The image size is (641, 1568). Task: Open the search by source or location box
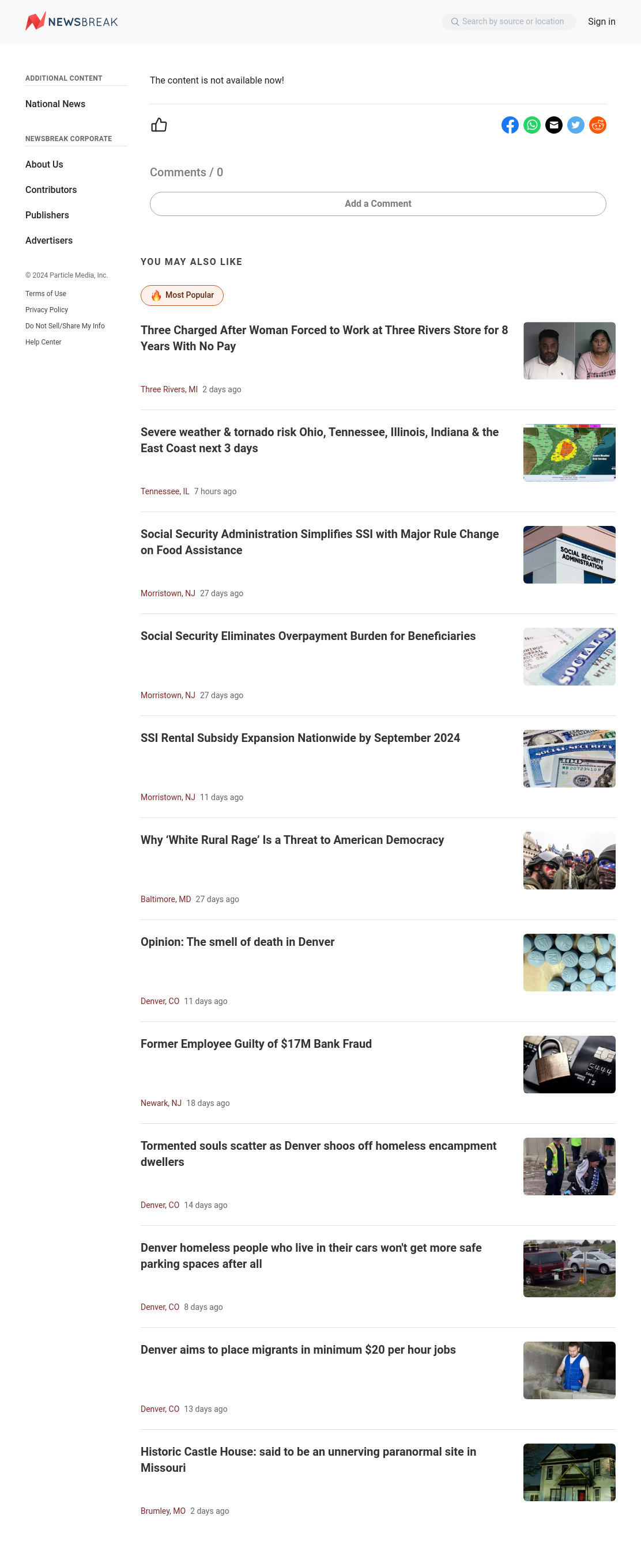pos(509,22)
